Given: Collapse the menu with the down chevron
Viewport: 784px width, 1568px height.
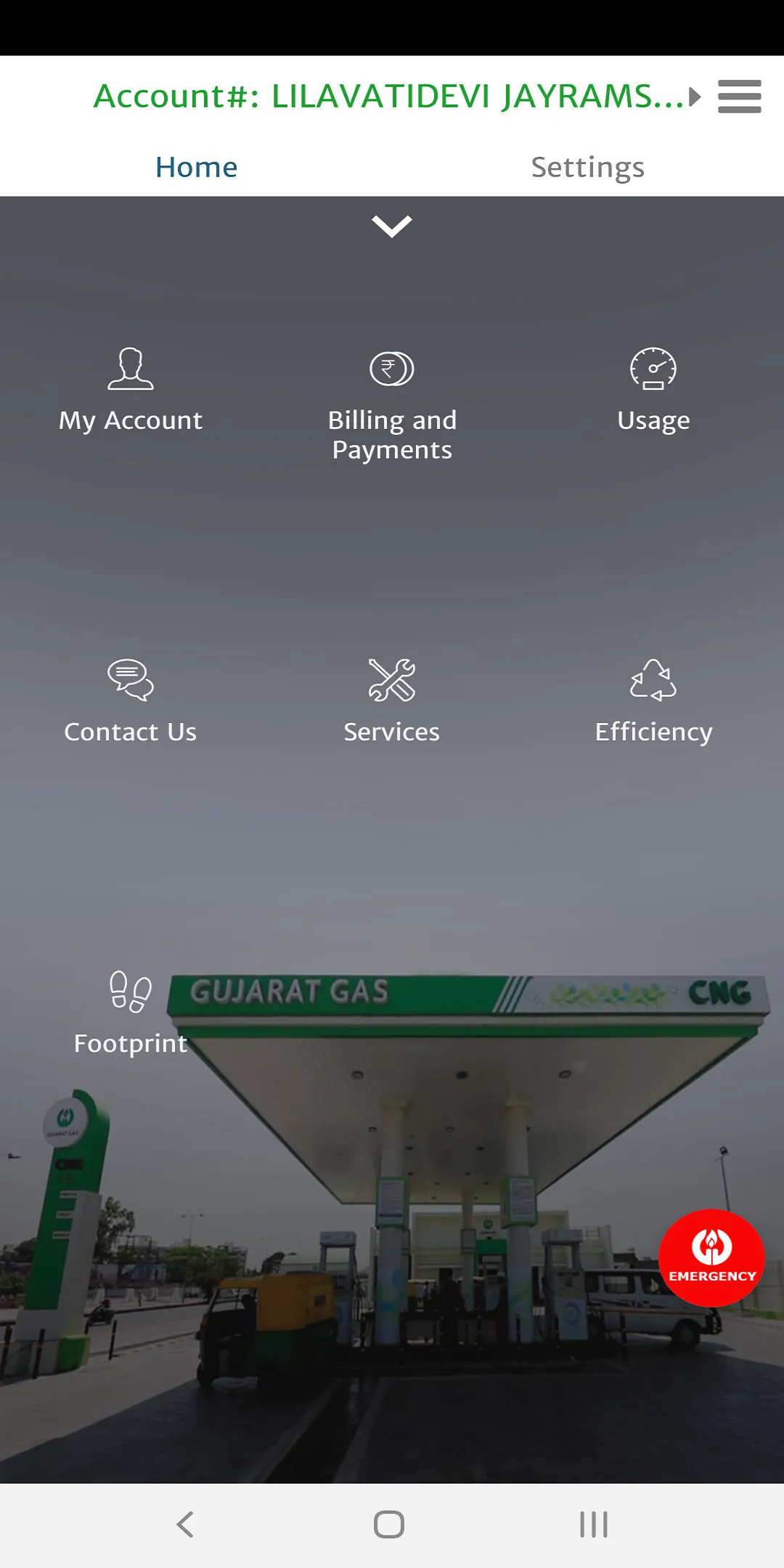Looking at the screenshot, I should click(392, 226).
